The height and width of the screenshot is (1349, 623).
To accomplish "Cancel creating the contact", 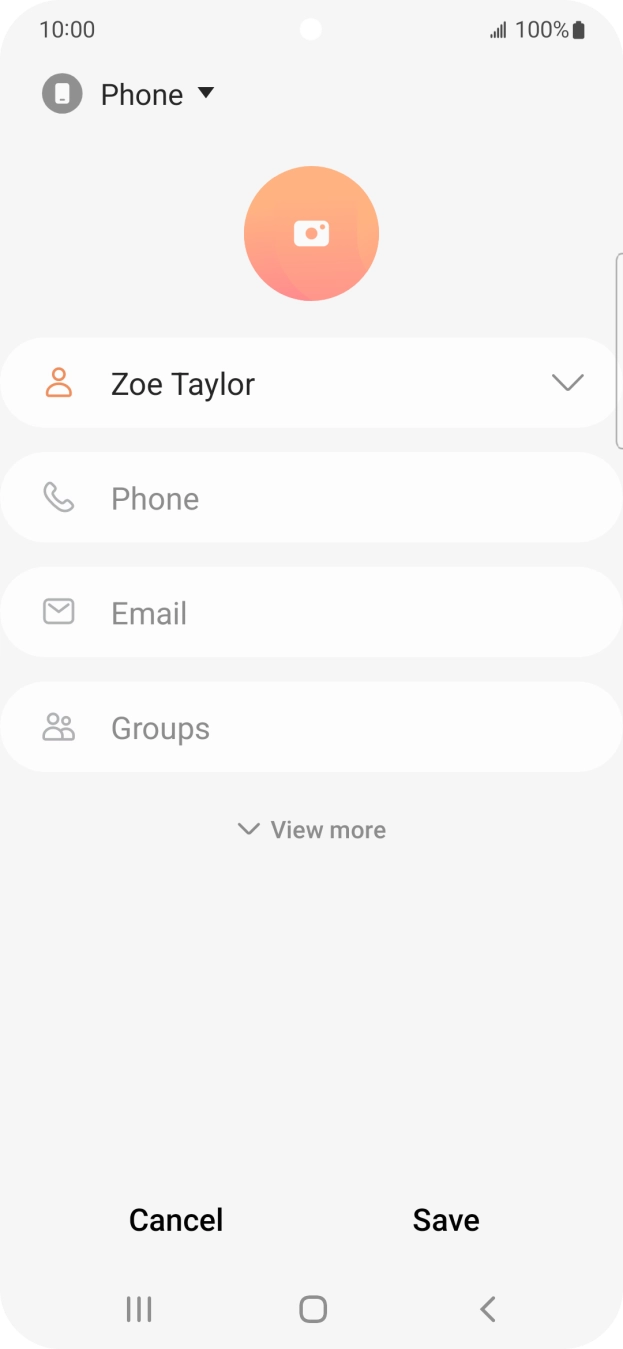I will [x=176, y=1220].
